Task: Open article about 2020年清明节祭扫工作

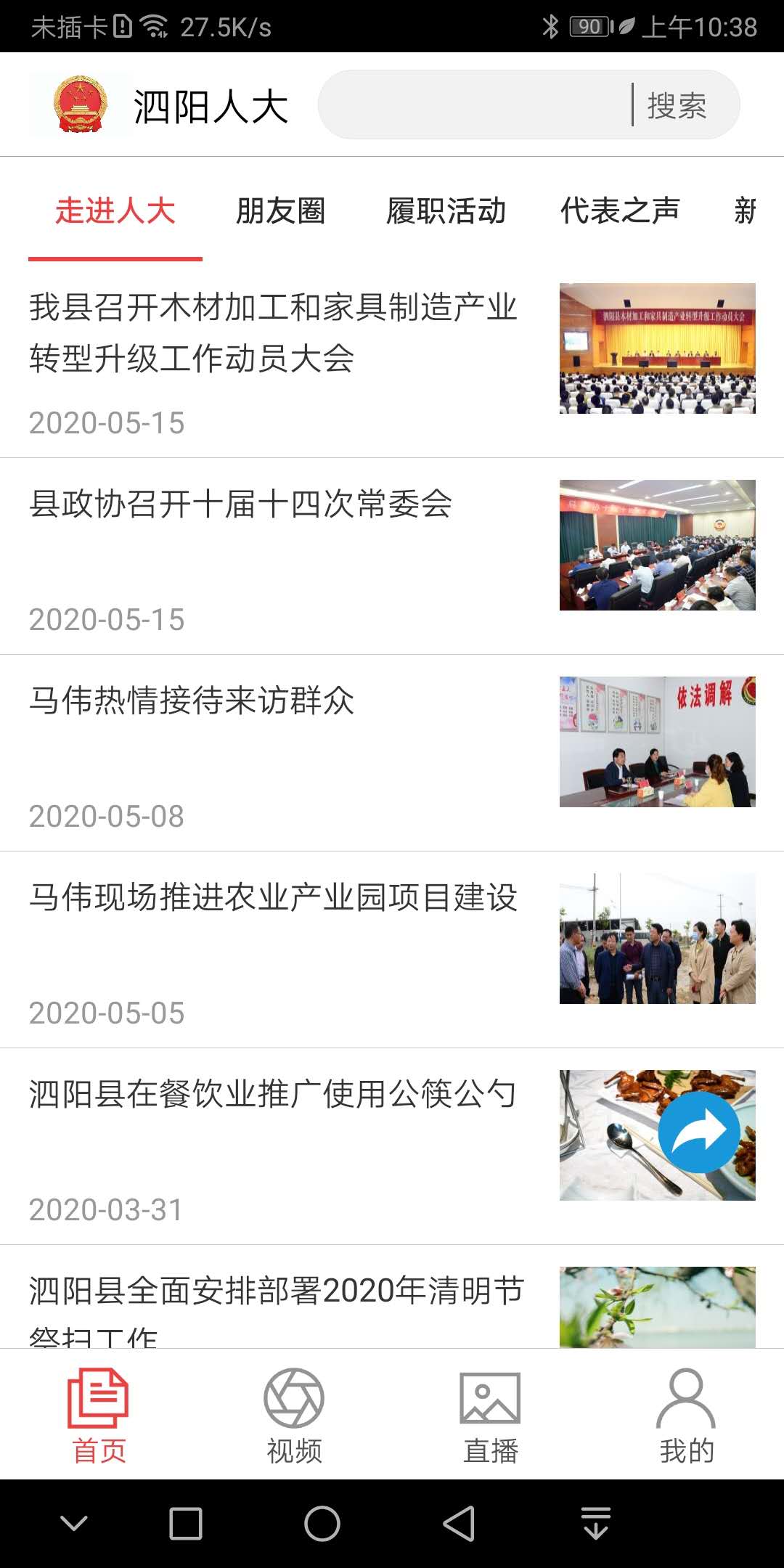Action: click(276, 1299)
